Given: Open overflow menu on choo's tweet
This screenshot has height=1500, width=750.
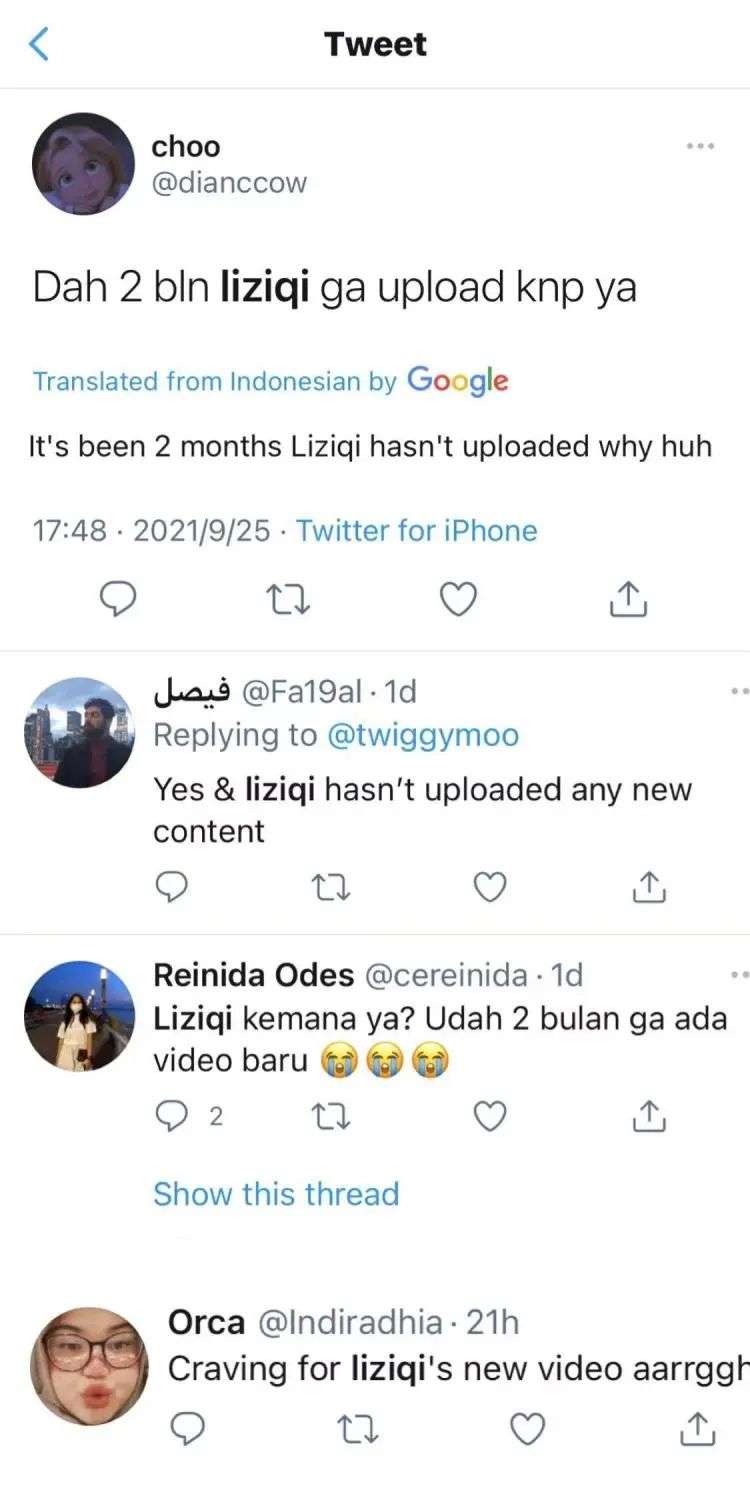Looking at the screenshot, I should coord(700,147).
